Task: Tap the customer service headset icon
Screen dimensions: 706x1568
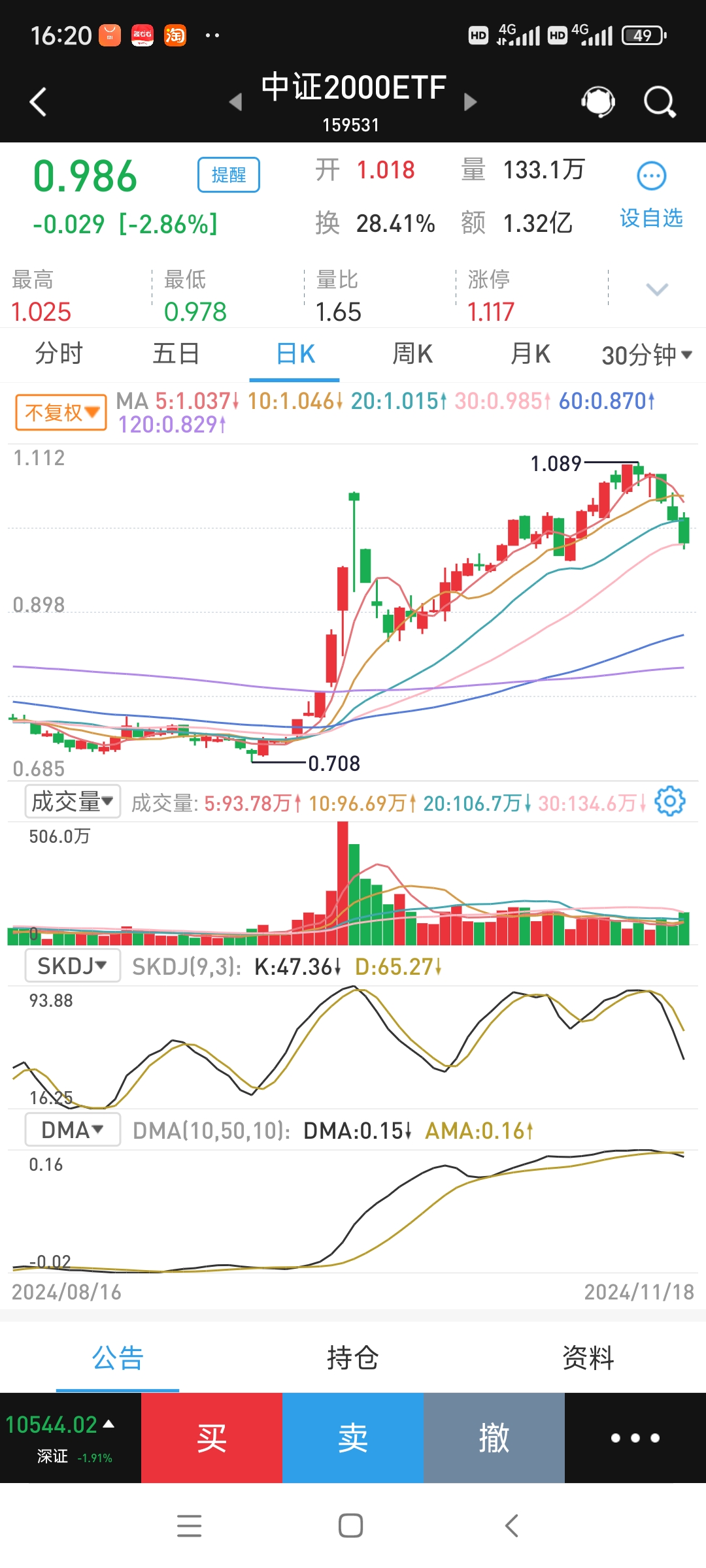Action: click(x=596, y=103)
